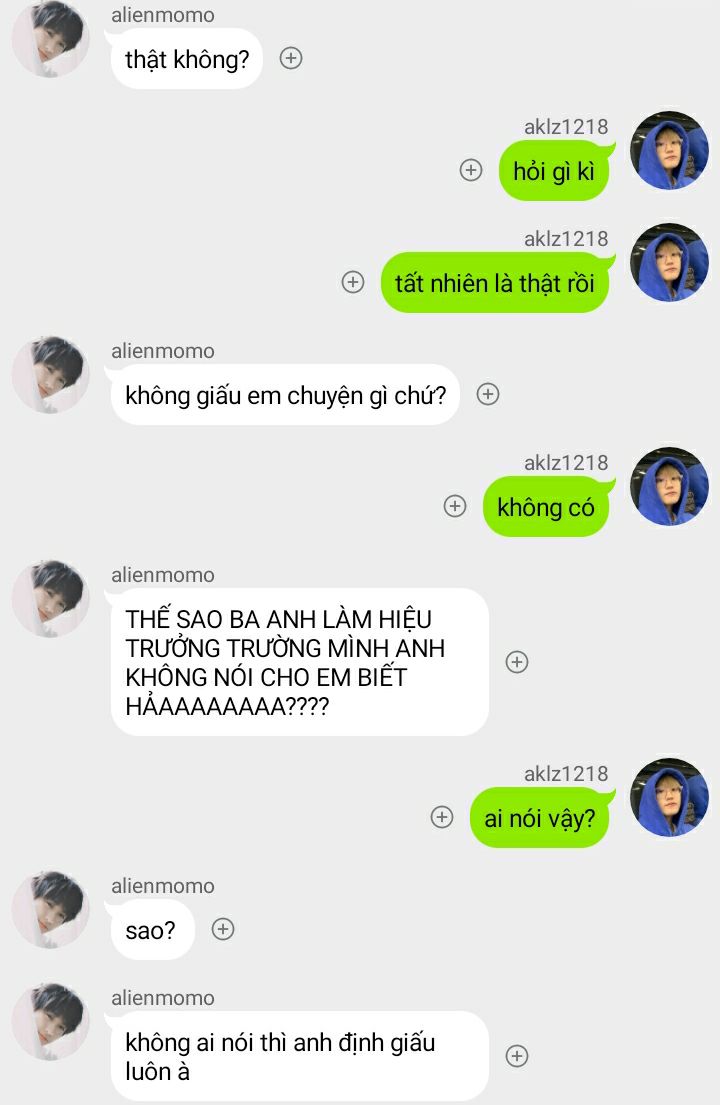The image size is (720, 1105).
Task: Tap plus icon beside "sao?" message
Action: pyautogui.click(x=223, y=929)
